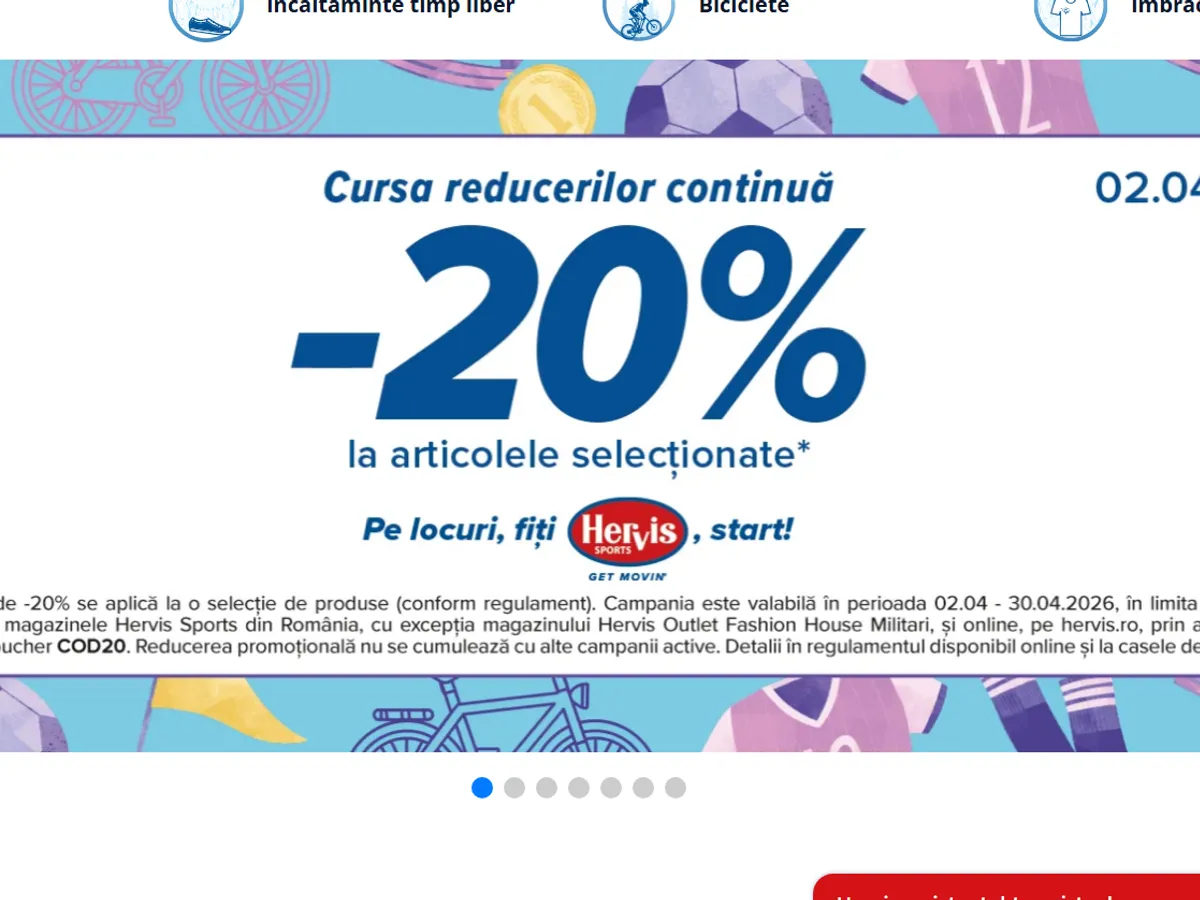The height and width of the screenshot is (900, 1200).
Task: Jump to the third carousel slide
Action: pyautogui.click(x=546, y=788)
